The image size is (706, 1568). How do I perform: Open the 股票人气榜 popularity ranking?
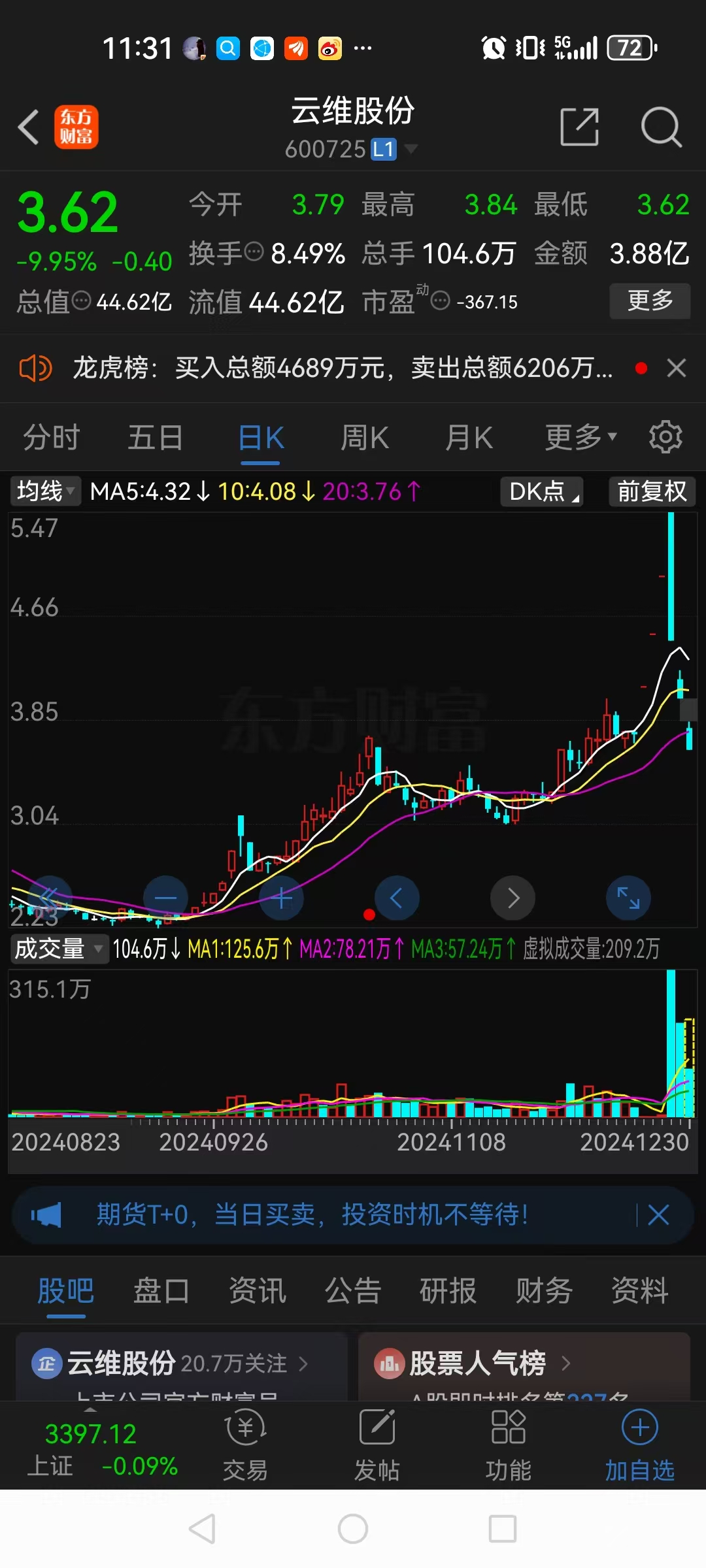tap(477, 1364)
